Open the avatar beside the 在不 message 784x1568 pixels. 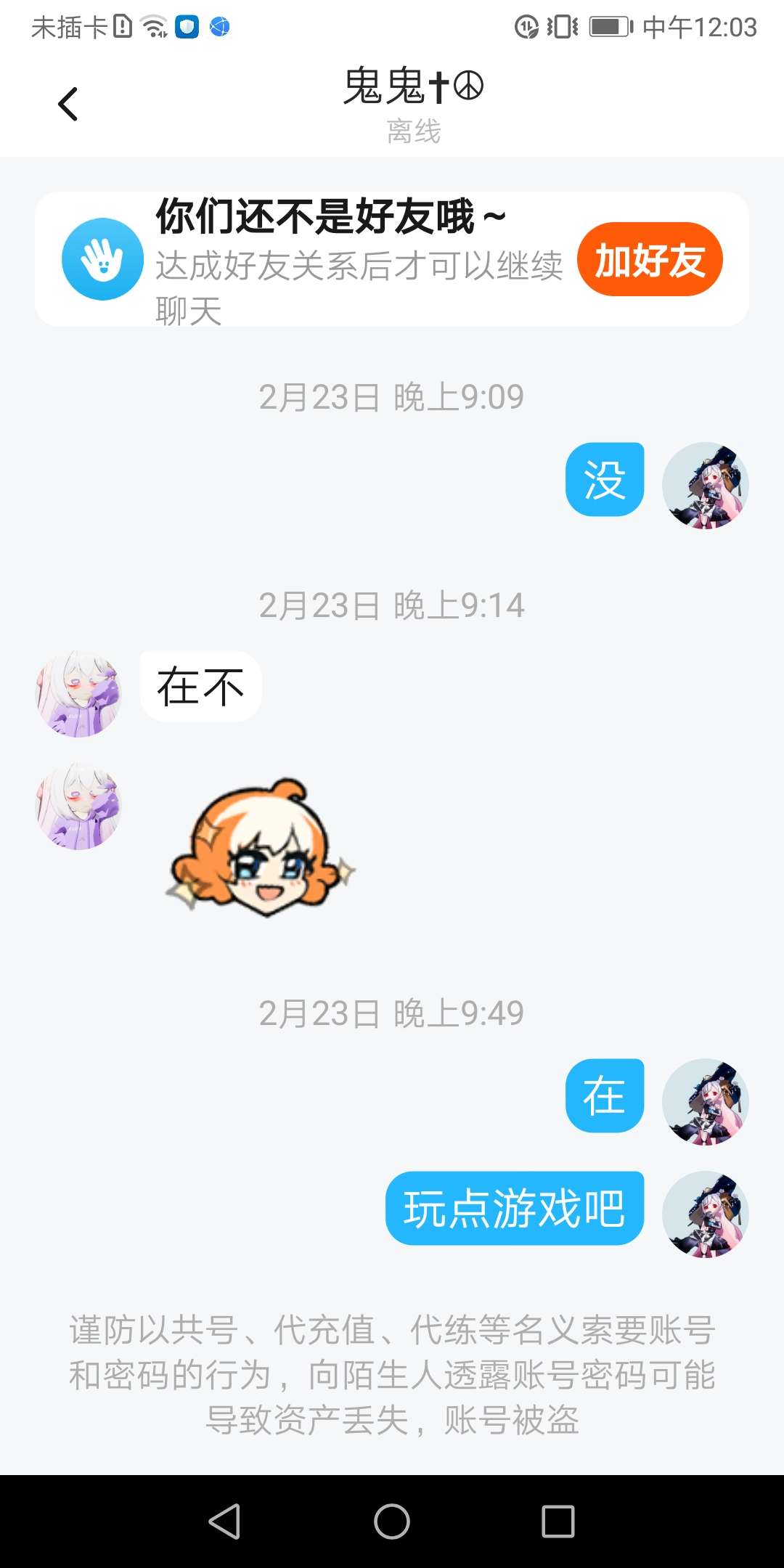coord(79,694)
